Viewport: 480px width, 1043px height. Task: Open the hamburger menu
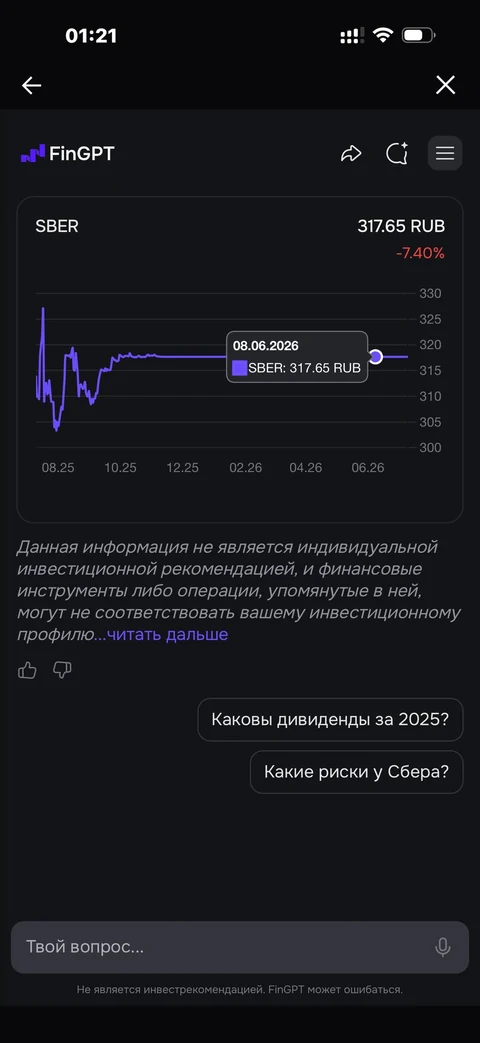(445, 154)
